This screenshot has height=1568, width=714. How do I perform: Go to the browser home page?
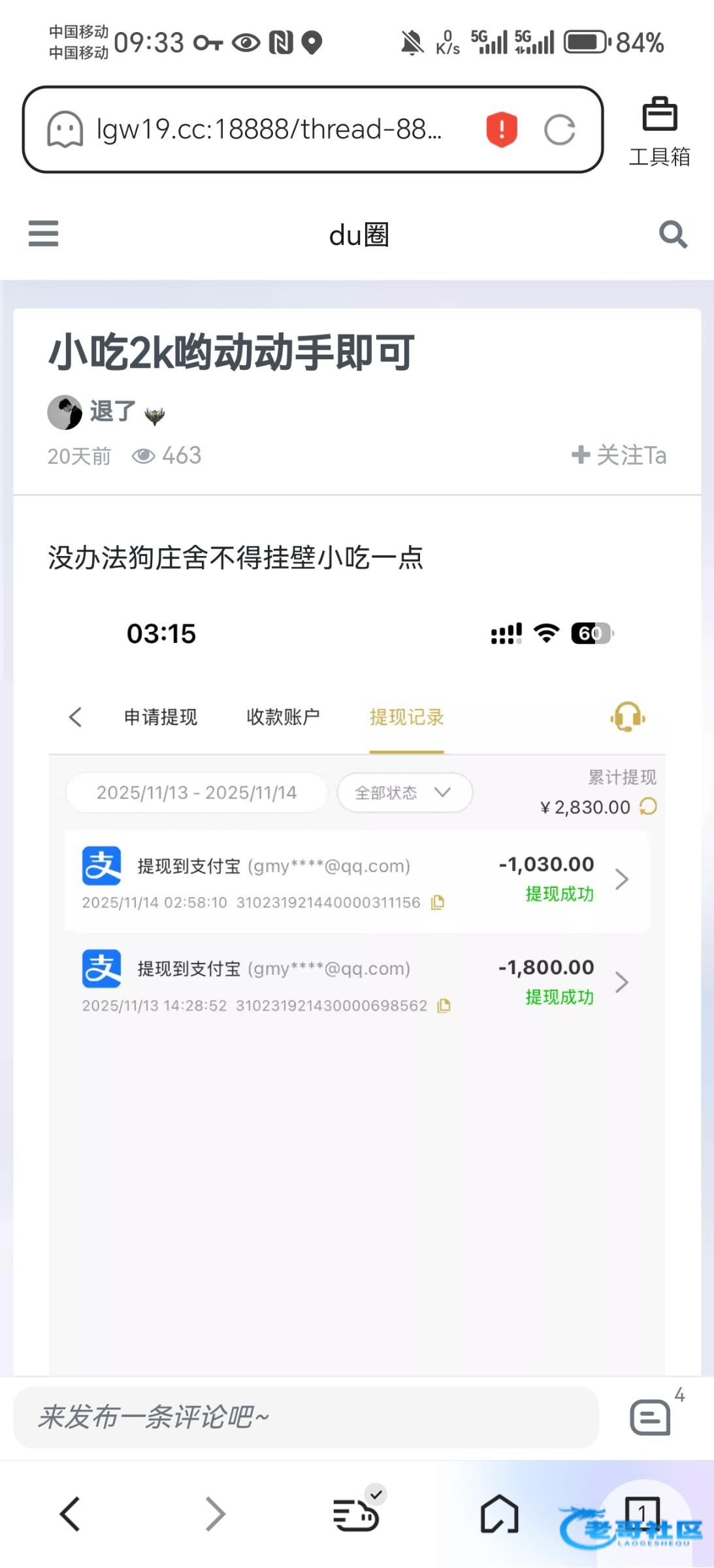[499, 1514]
